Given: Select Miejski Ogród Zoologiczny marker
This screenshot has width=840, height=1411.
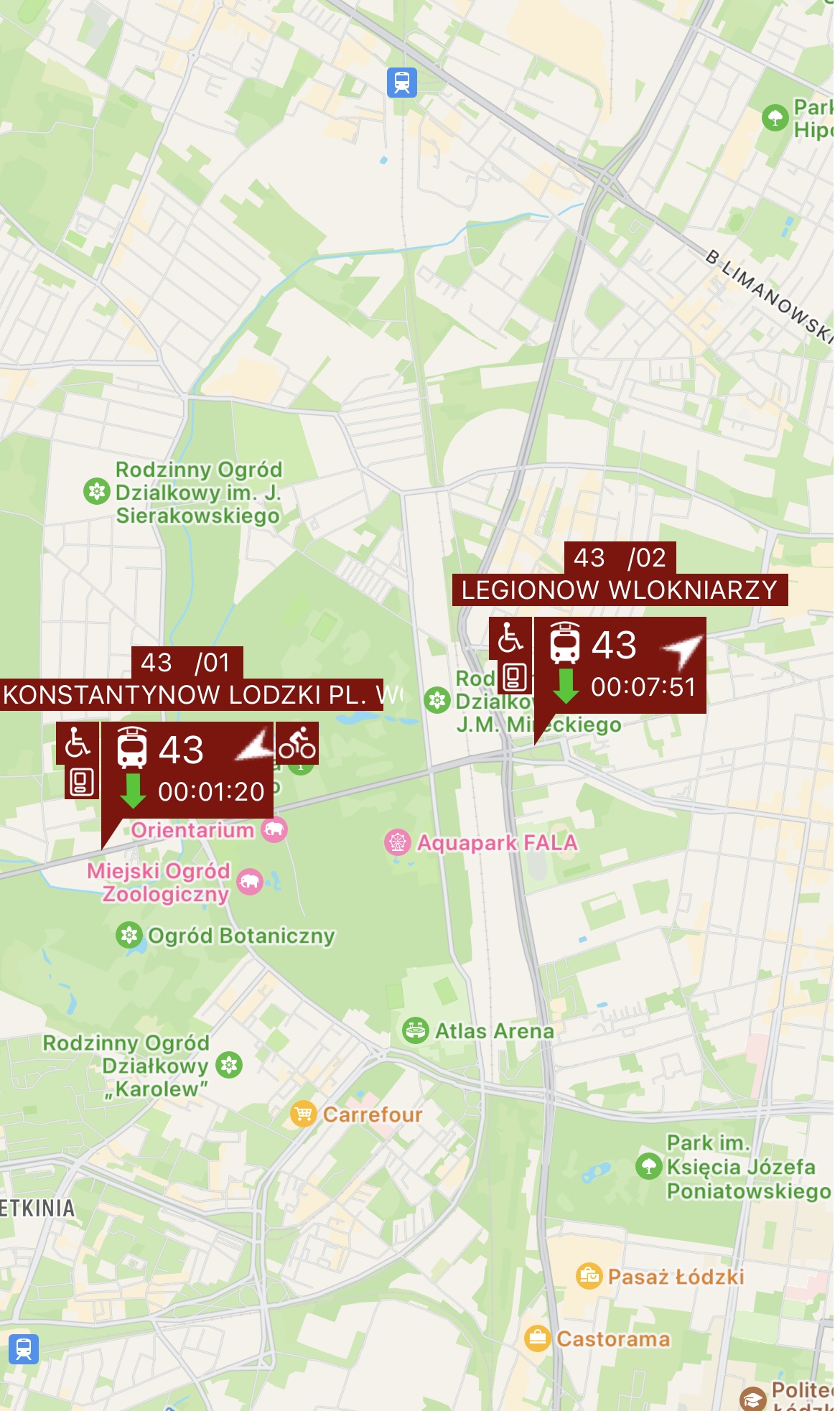Looking at the screenshot, I should point(249,882).
